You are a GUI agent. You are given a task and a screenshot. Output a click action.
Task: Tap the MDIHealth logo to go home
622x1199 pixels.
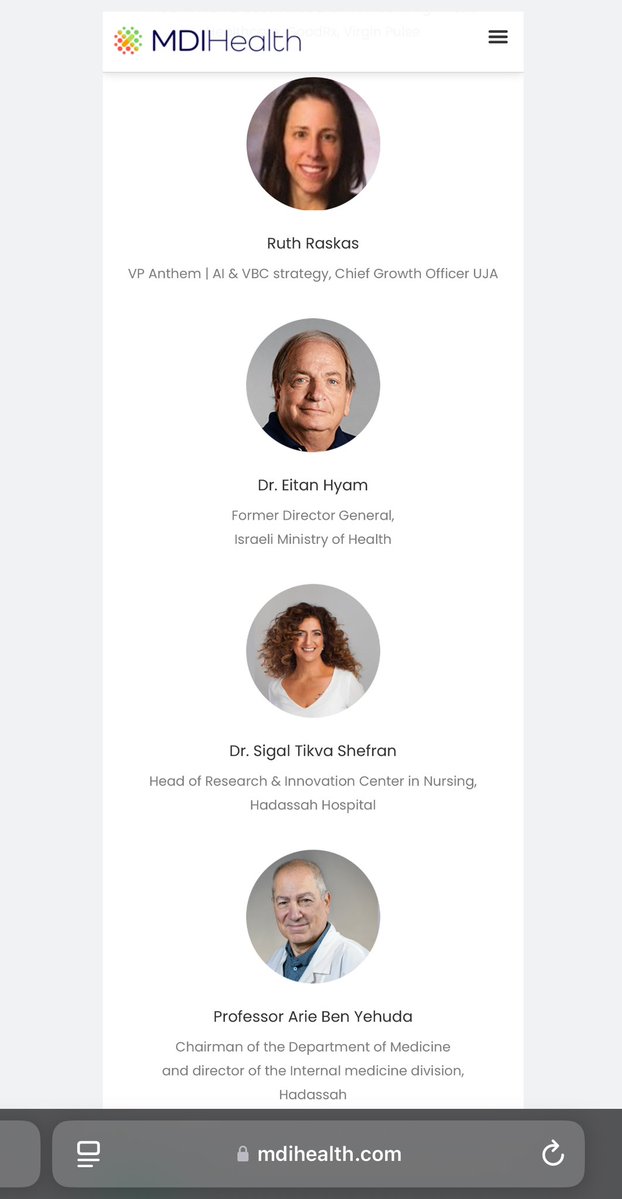coord(207,41)
